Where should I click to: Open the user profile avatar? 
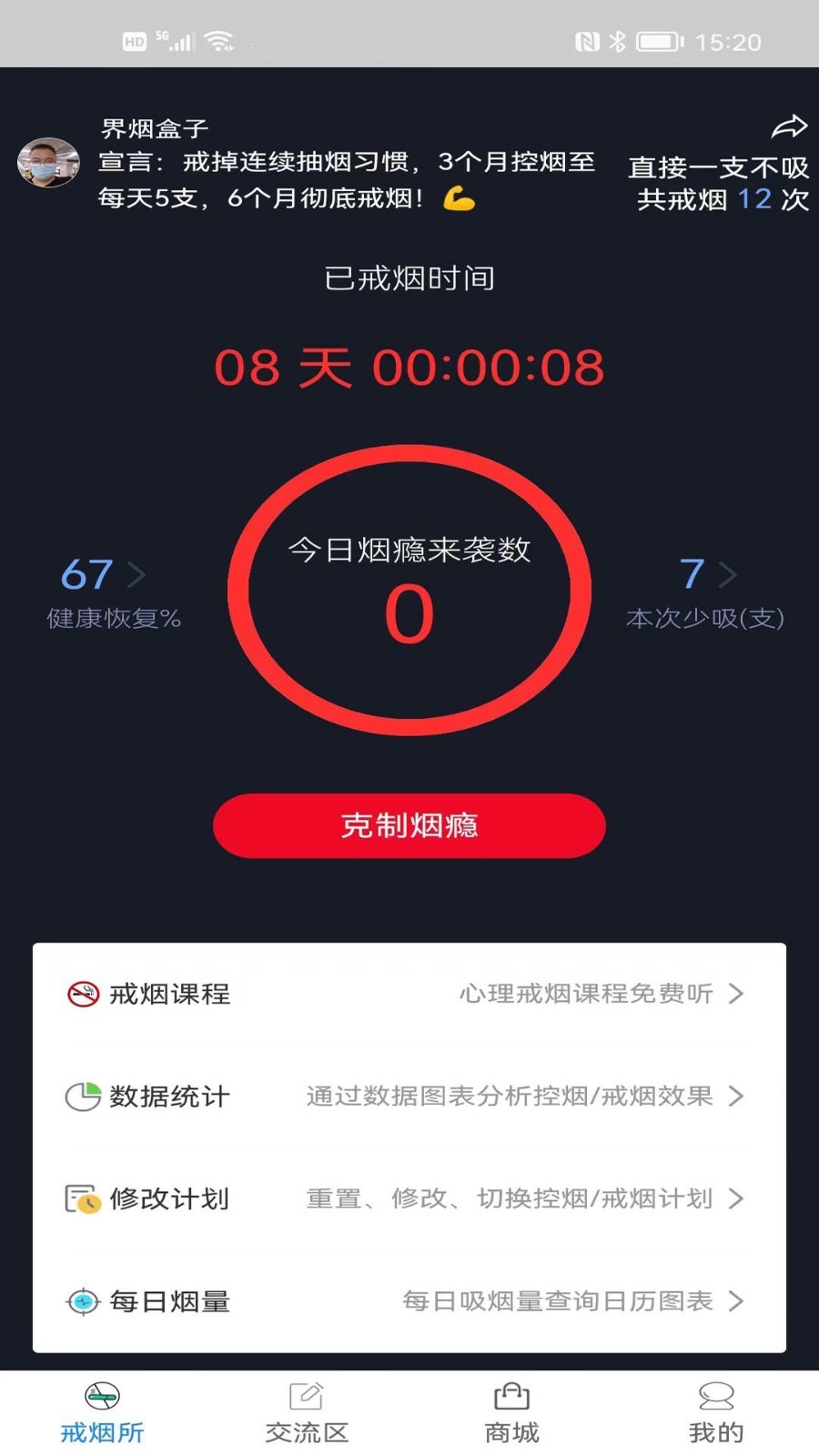coord(48,163)
